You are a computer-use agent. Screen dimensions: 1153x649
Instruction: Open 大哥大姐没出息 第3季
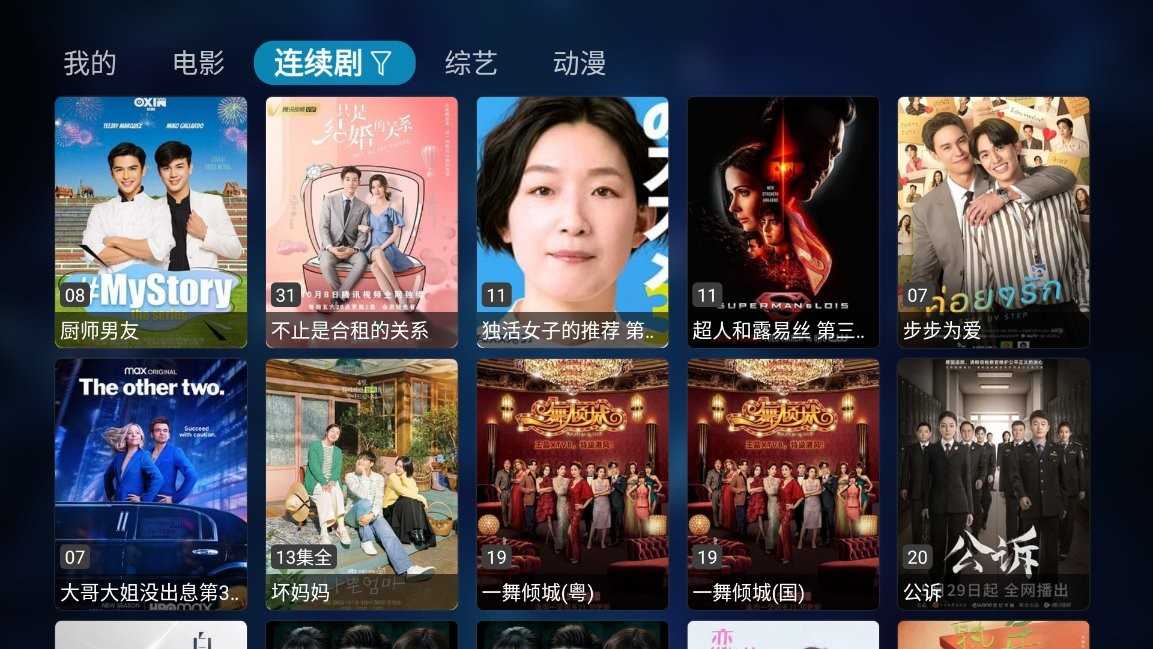pyautogui.click(x=151, y=484)
